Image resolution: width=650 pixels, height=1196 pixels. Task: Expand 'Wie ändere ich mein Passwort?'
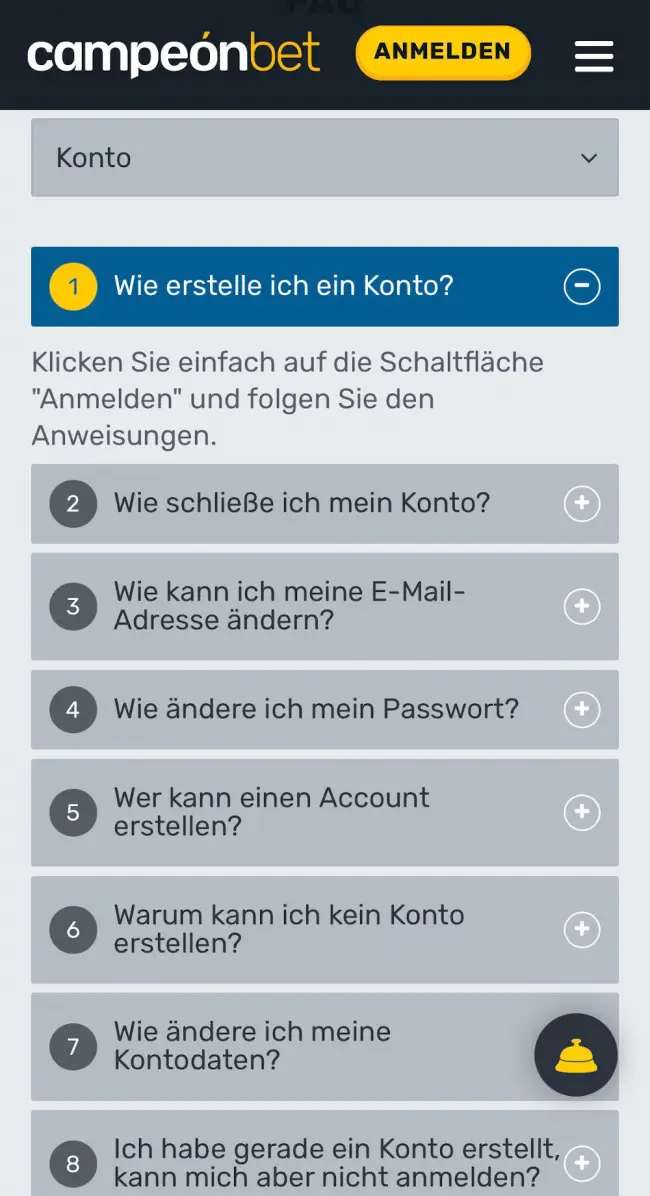[x=582, y=710]
